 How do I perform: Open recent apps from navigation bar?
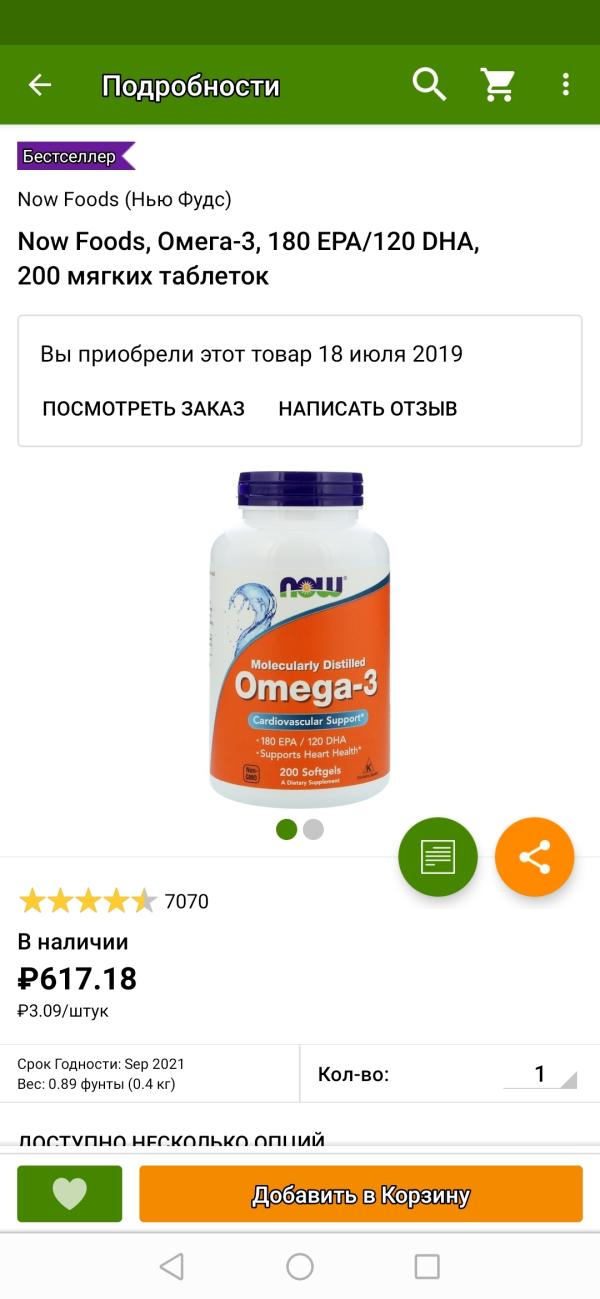click(427, 1267)
